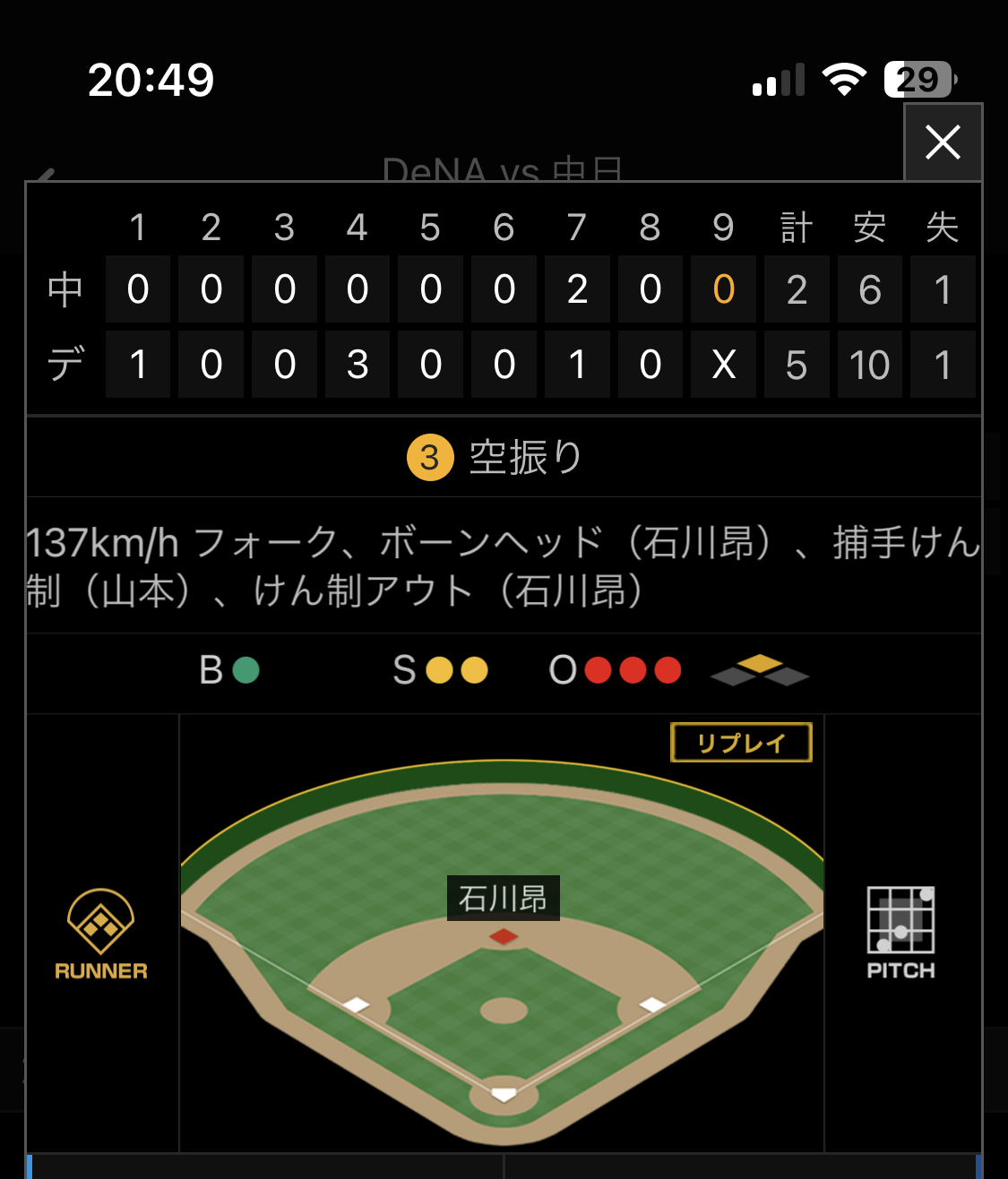
Task: Open the RUNNER view
Action: pos(101,934)
